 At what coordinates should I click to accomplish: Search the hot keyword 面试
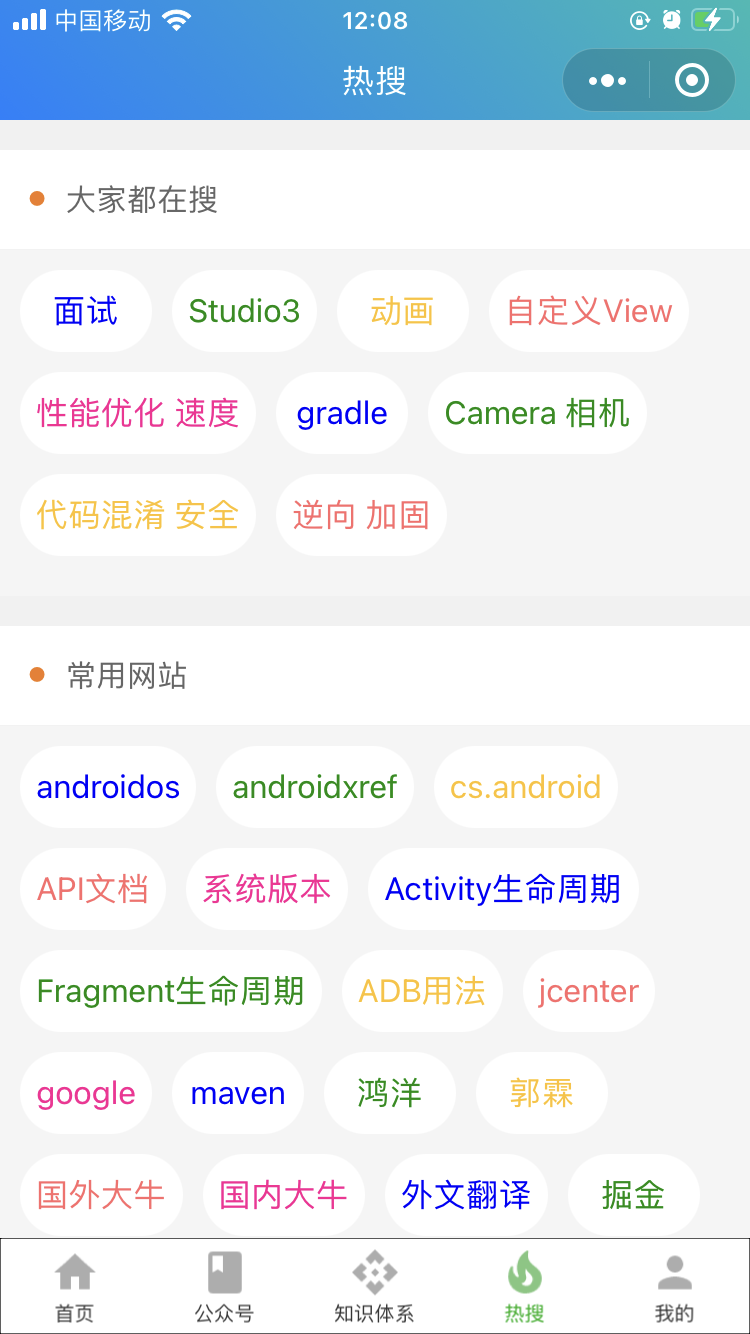click(x=86, y=311)
